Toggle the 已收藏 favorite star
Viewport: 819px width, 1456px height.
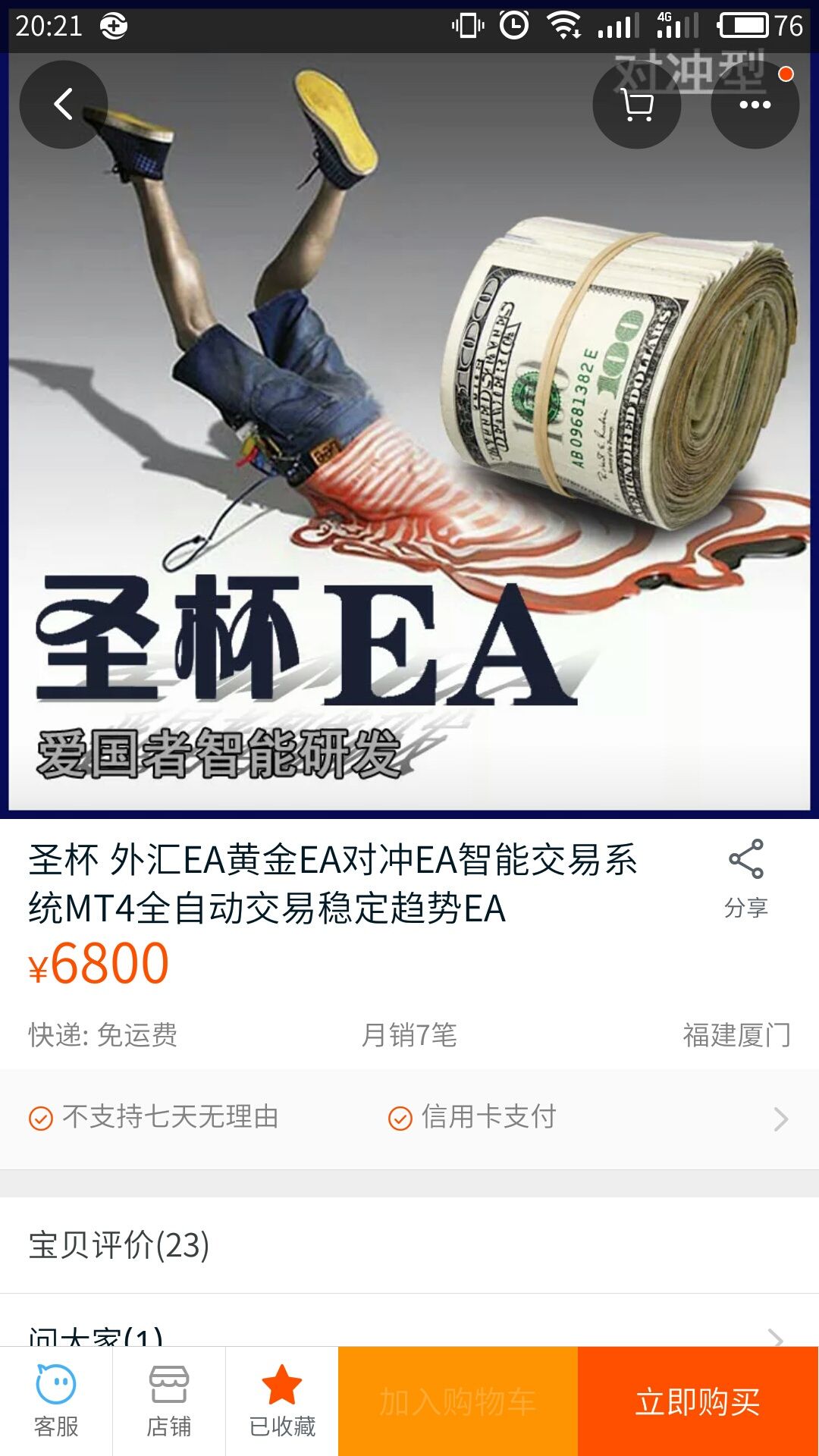[x=282, y=1401]
